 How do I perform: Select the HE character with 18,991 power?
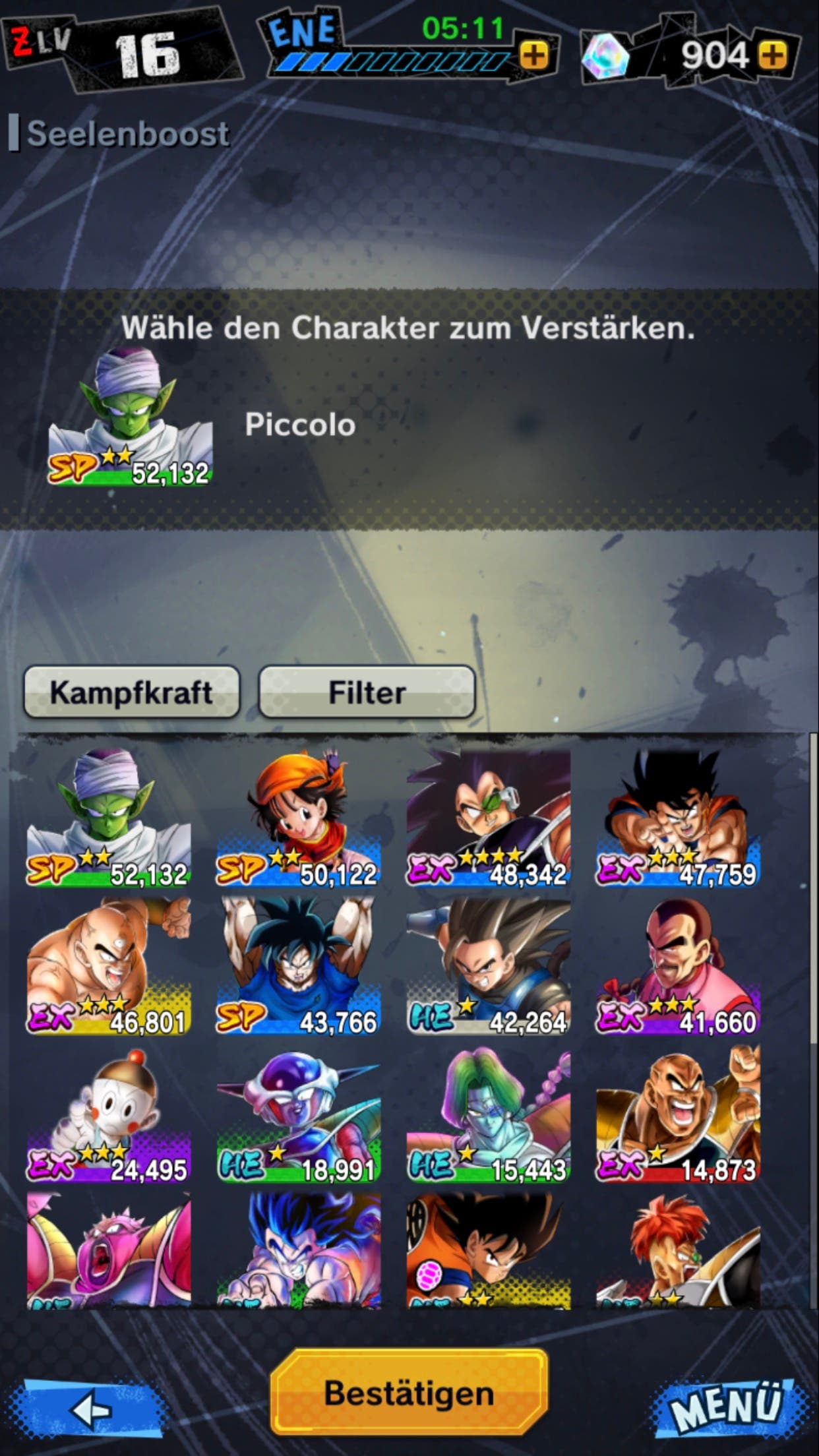tap(299, 1114)
